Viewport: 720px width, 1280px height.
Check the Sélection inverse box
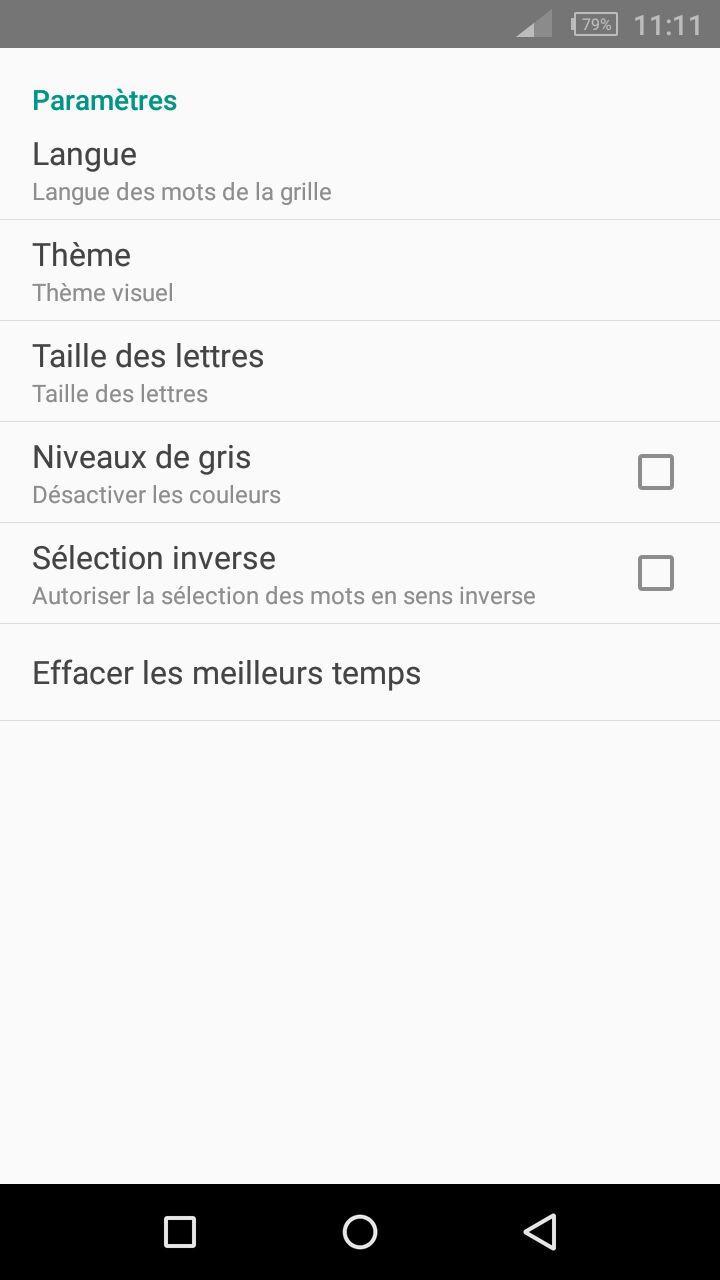(x=655, y=573)
